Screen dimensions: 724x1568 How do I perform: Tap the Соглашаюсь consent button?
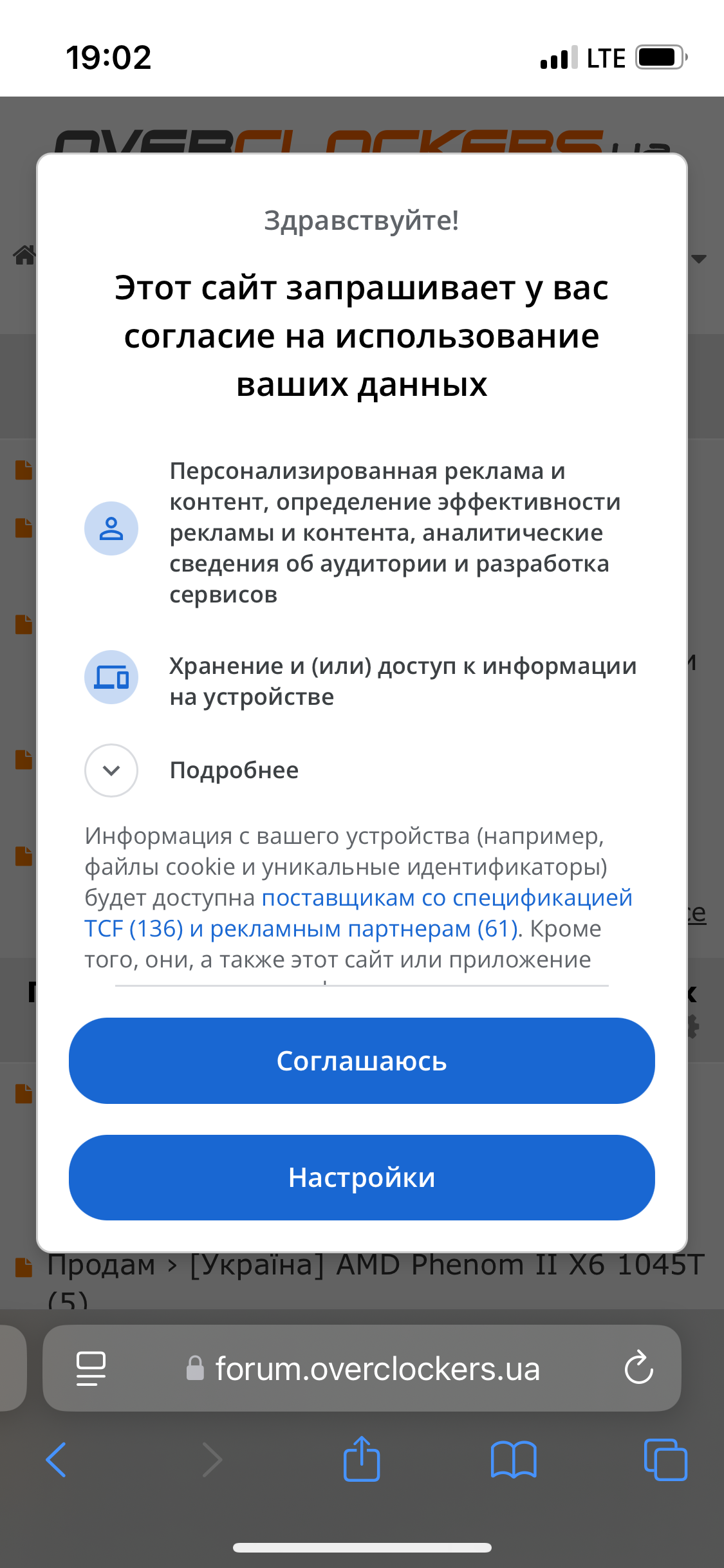362,1061
